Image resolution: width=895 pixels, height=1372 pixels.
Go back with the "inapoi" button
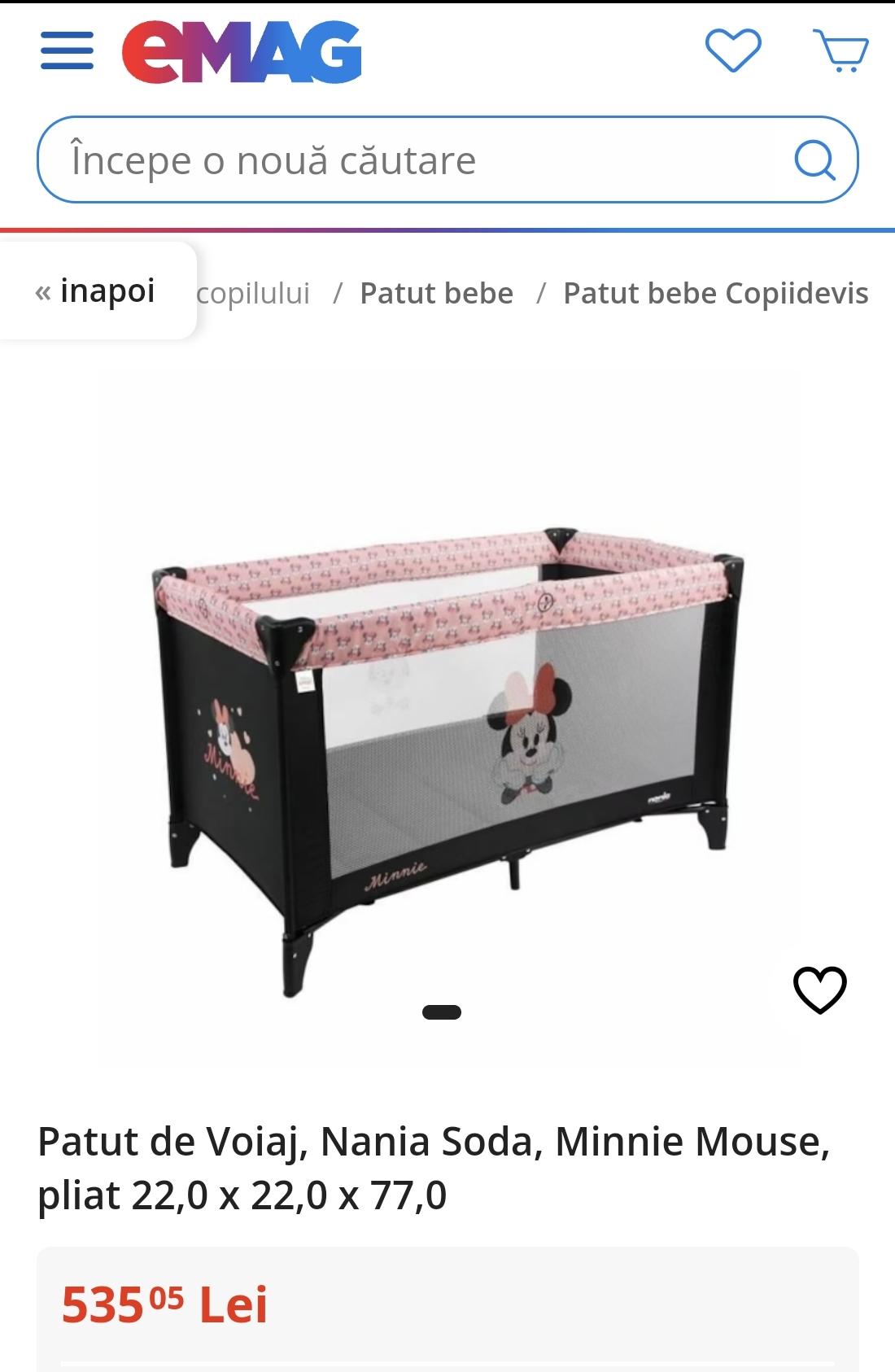coord(96,291)
